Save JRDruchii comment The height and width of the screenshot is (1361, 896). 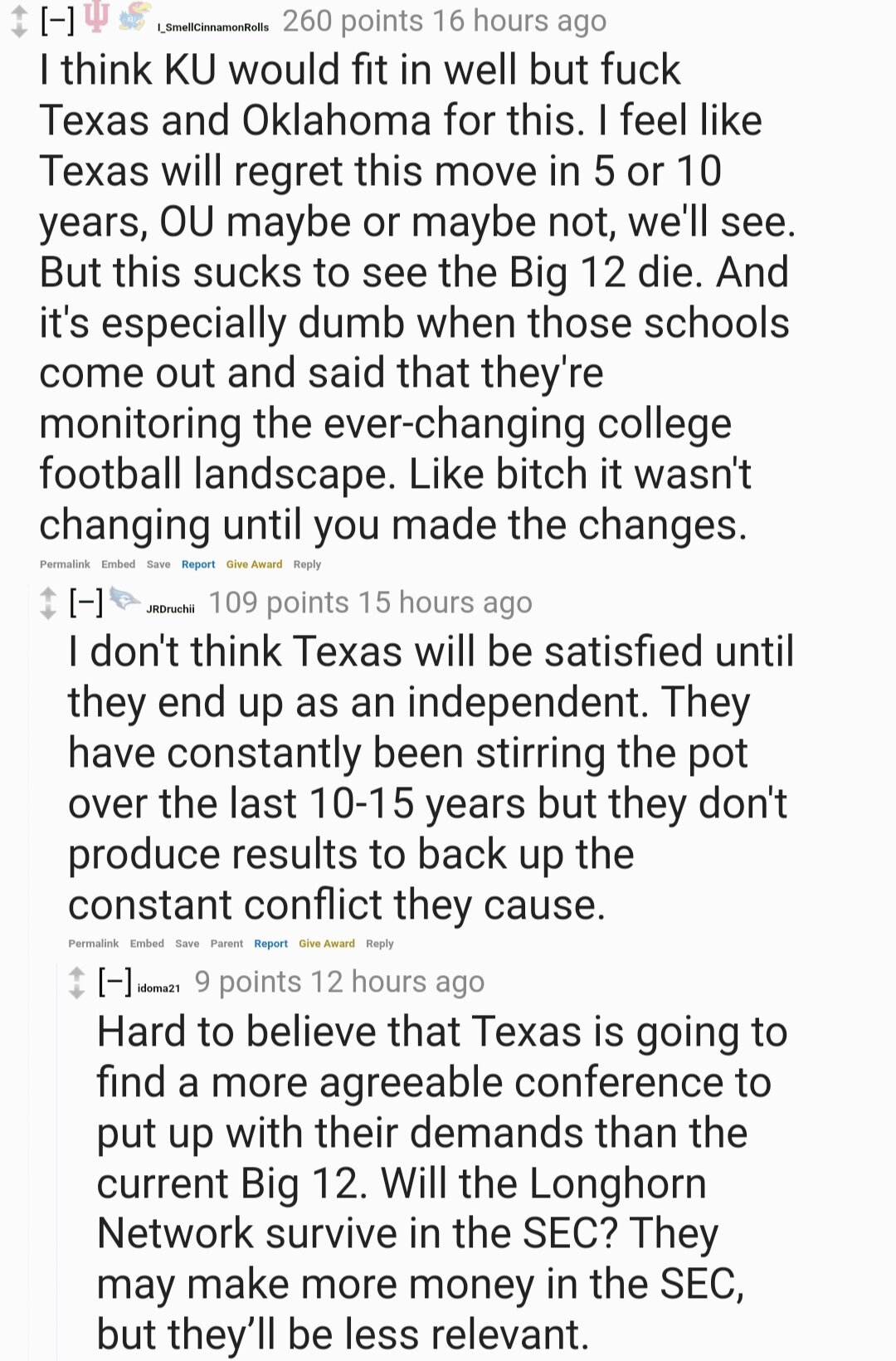tap(187, 944)
